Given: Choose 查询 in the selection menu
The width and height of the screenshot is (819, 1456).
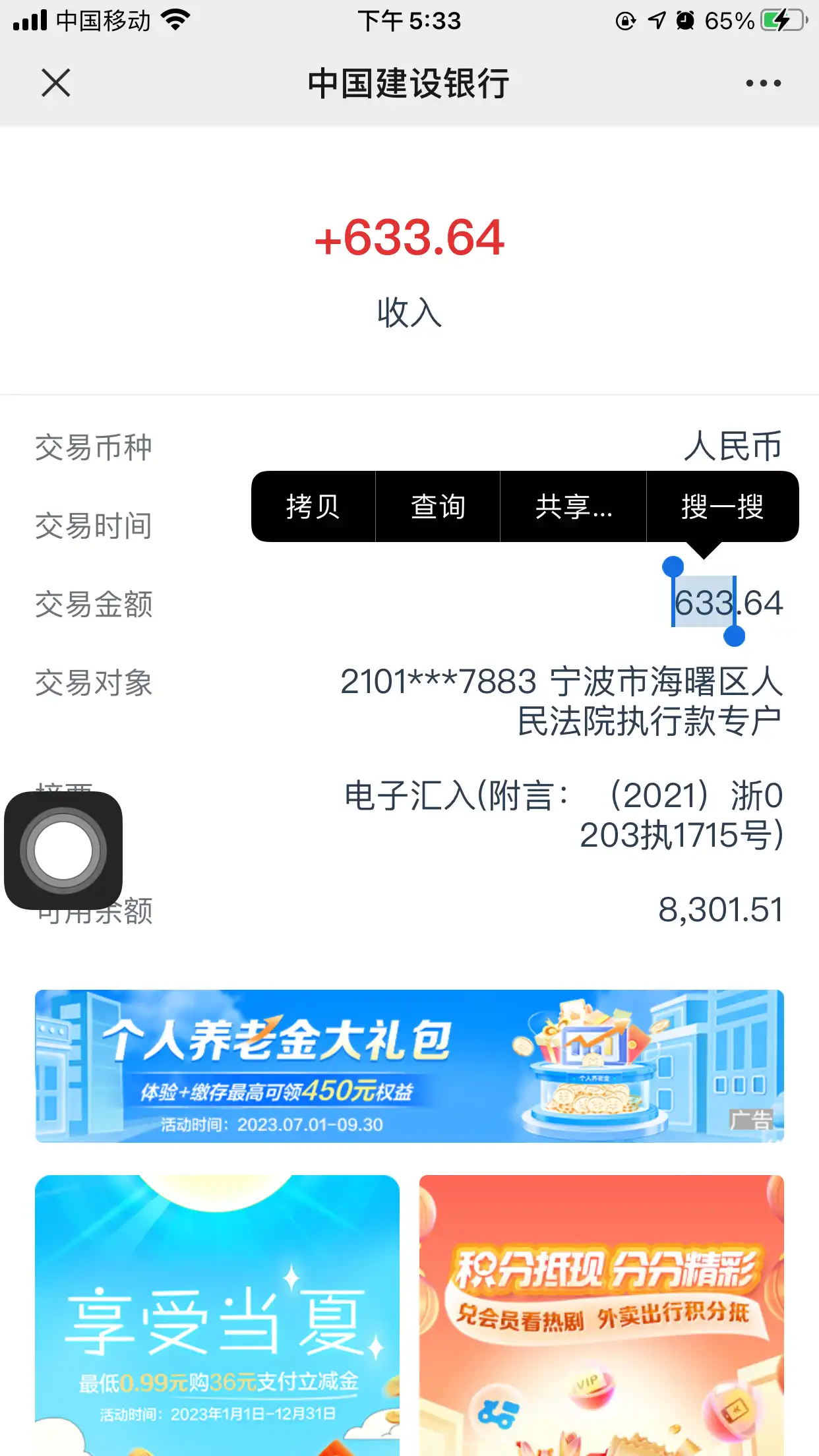Looking at the screenshot, I should coord(438,506).
